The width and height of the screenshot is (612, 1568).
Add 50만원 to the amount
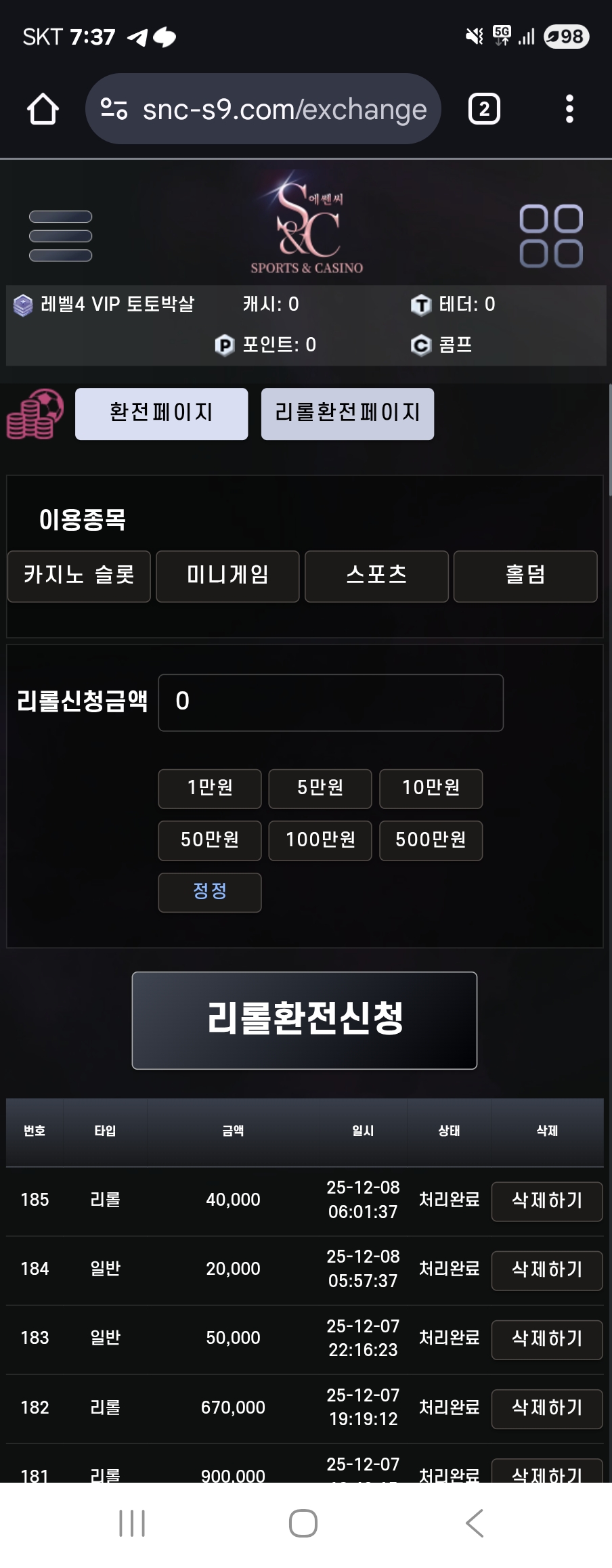click(210, 840)
